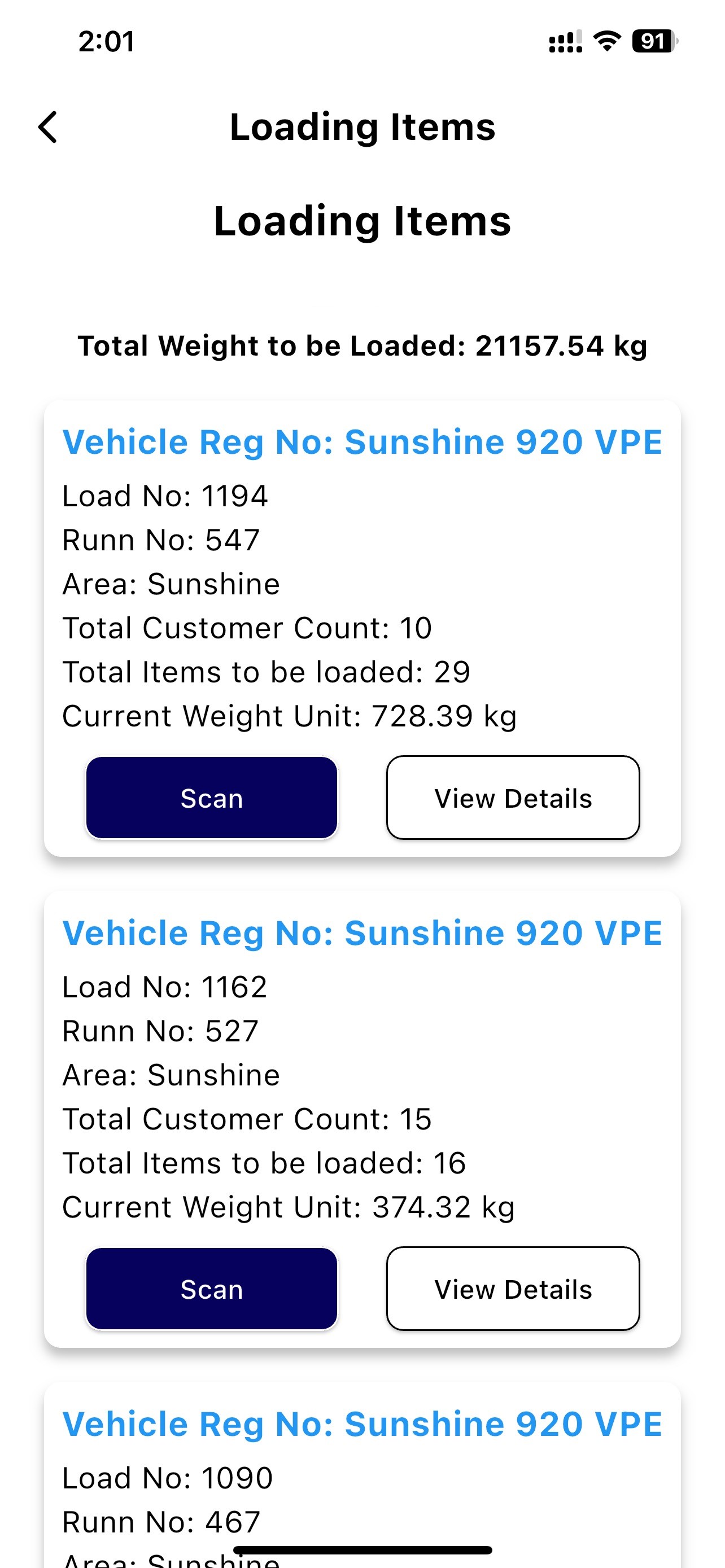View Details for Load No 1162
Screen dimensions: 725x1568
pyautogui.click(x=513, y=1289)
